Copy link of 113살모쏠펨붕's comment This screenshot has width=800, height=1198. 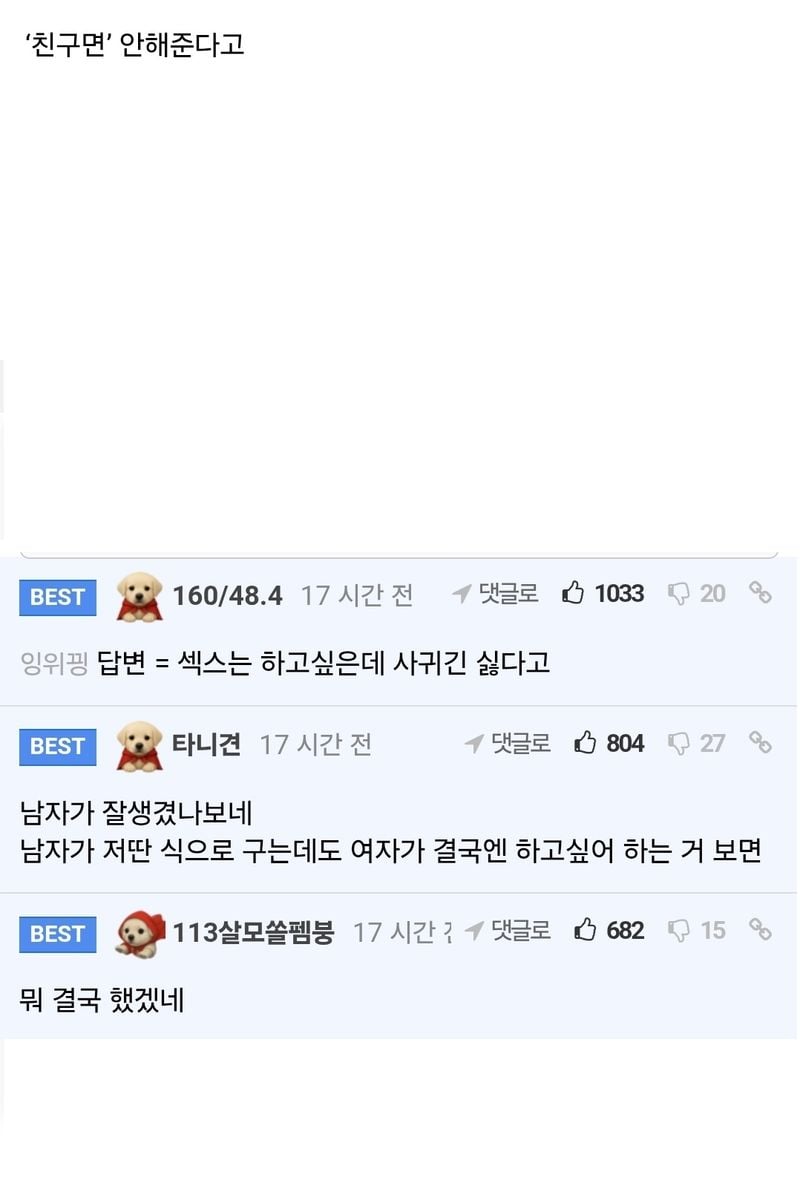[760, 930]
